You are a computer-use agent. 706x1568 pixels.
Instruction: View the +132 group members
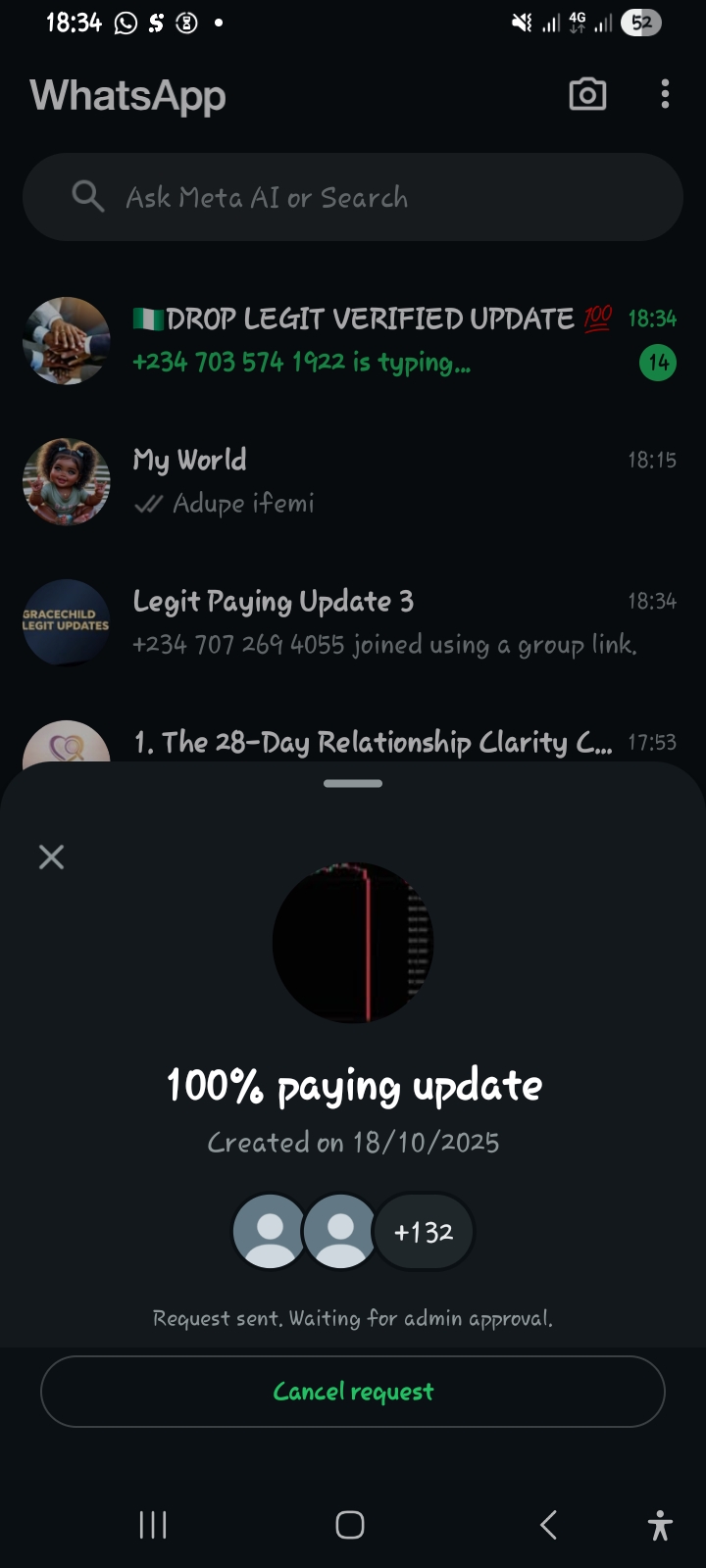pyautogui.click(x=424, y=1232)
